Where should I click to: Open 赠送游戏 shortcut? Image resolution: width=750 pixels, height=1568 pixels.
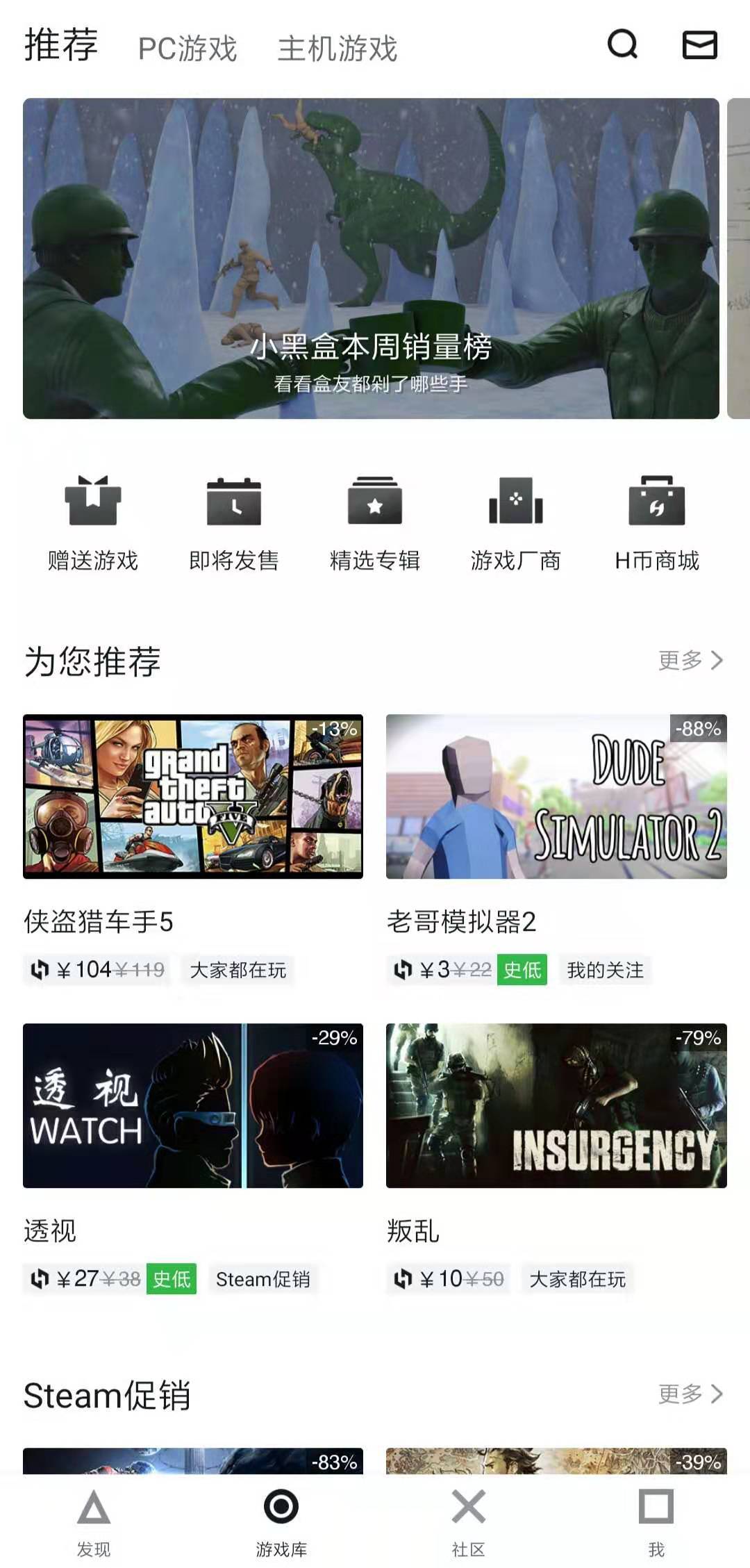[93, 522]
